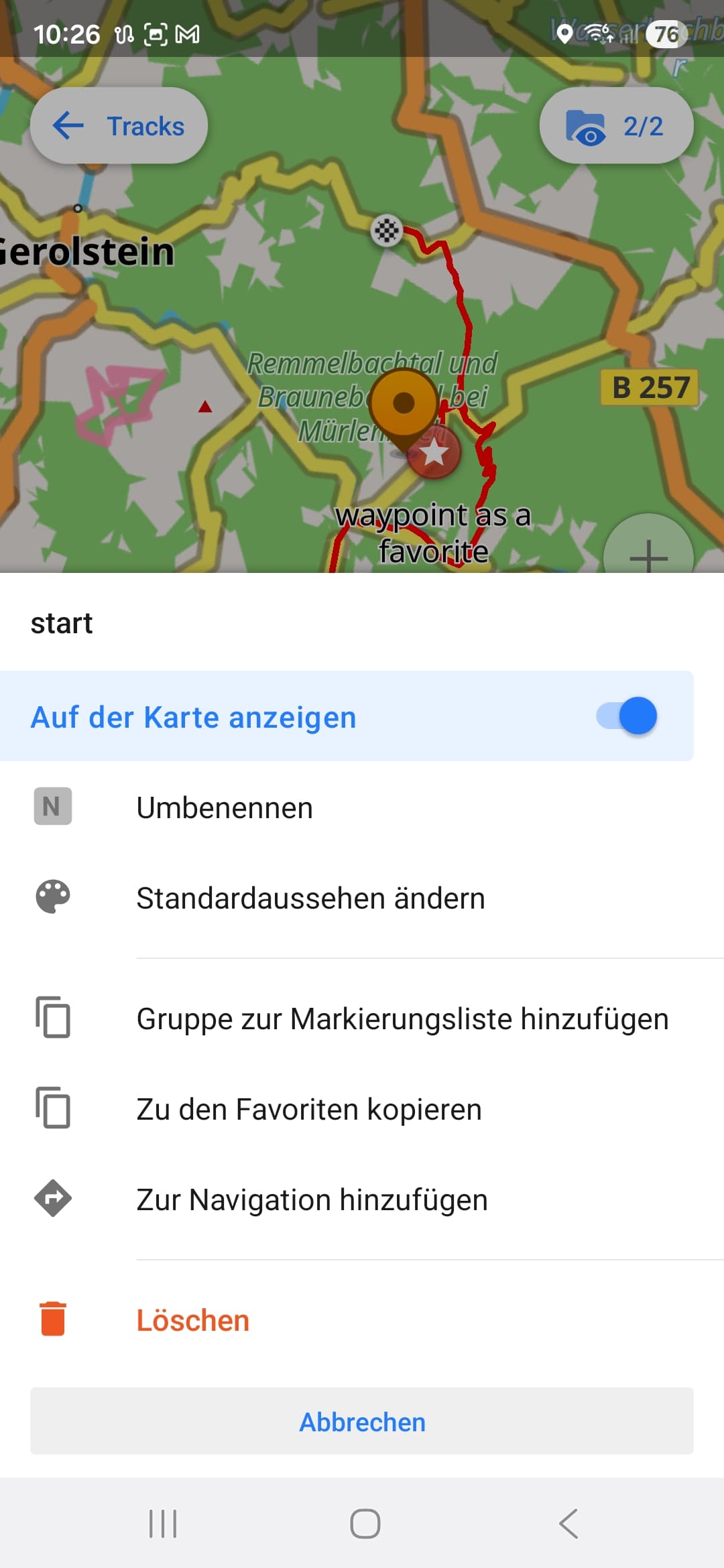The width and height of the screenshot is (724, 1568).
Task: Select Umbenennen option
Action: [x=225, y=807]
